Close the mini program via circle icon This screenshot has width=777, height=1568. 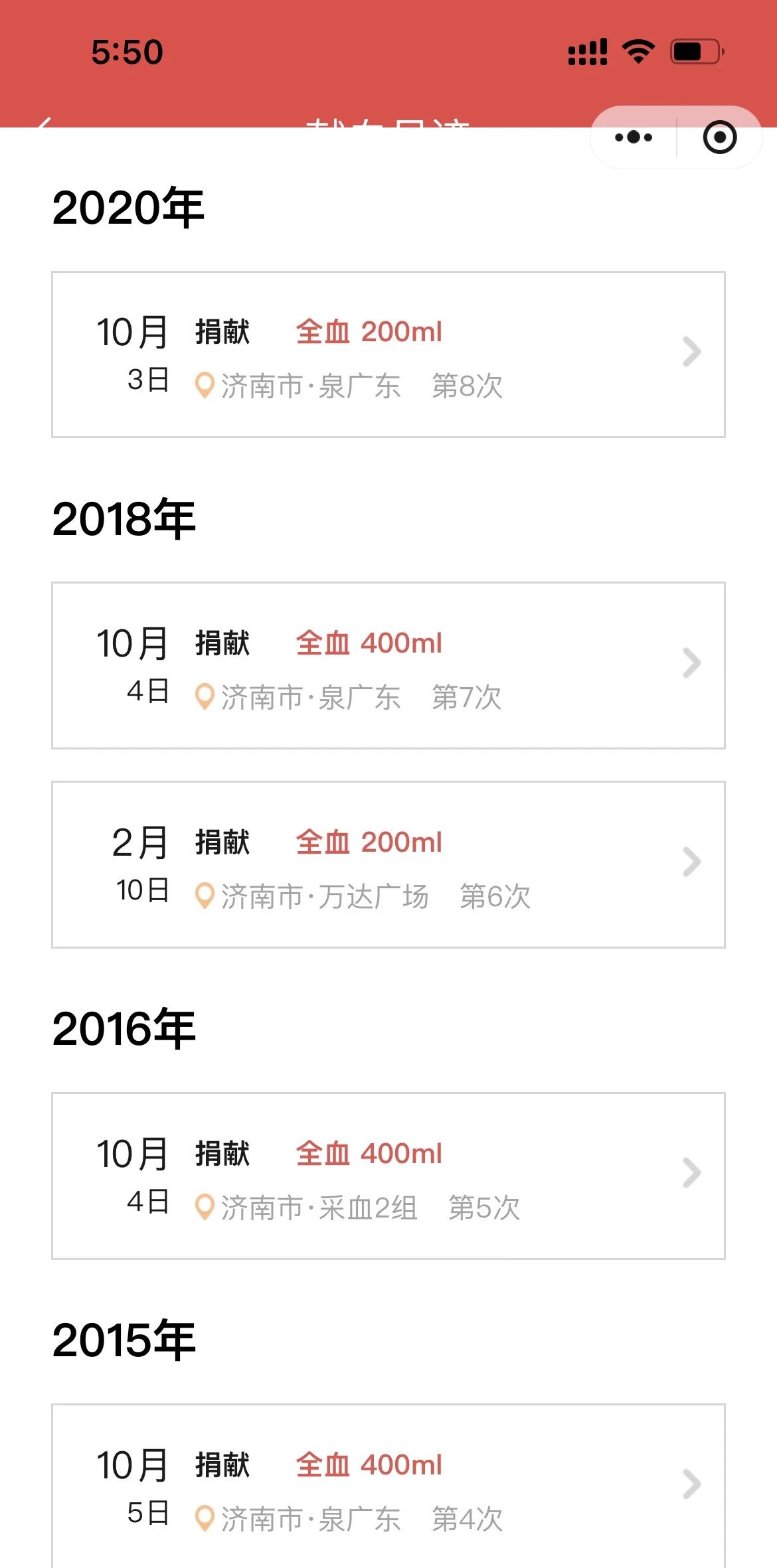(720, 137)
